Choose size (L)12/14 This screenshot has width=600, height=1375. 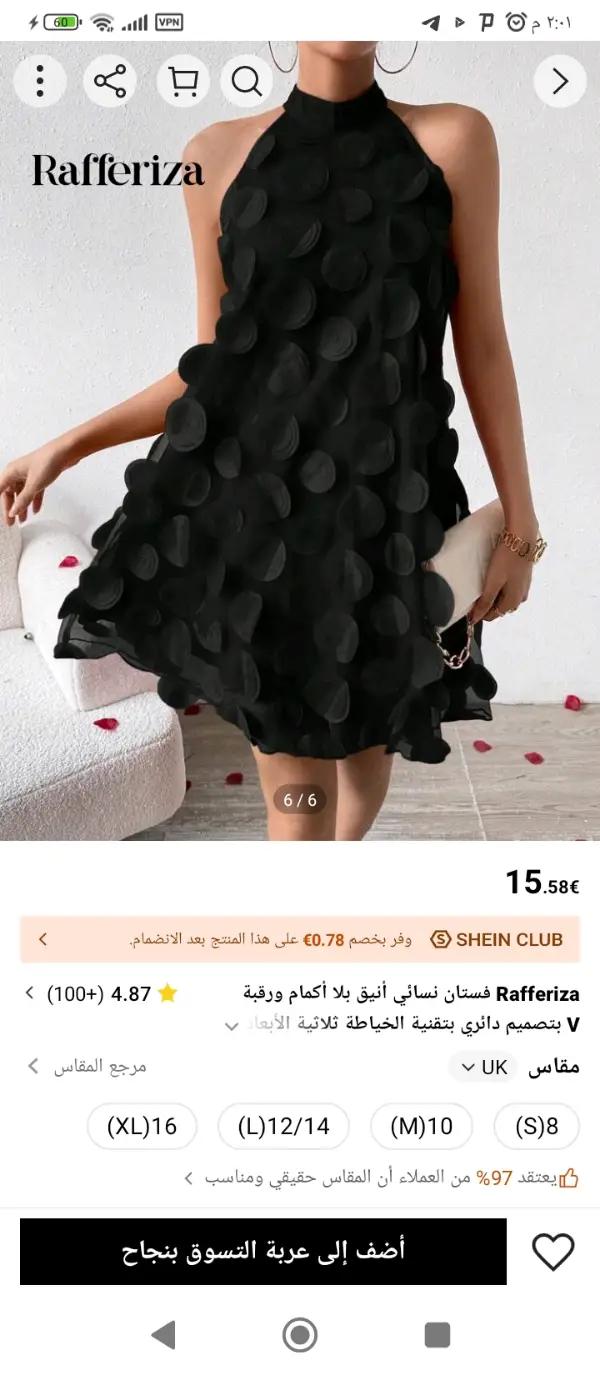coord(284,1127)
